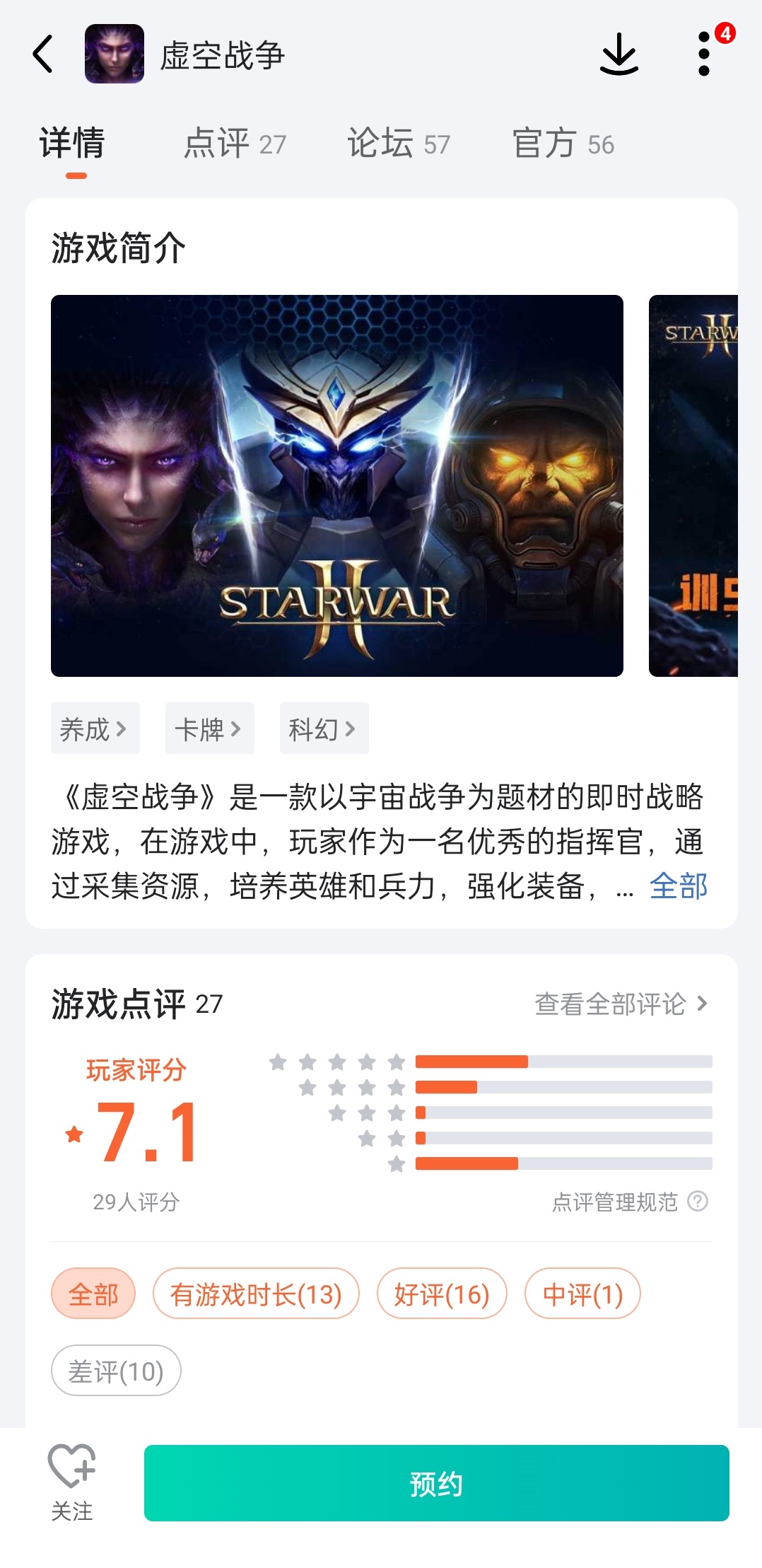Filter reviews by 中评(1)

coord(582,1294)
